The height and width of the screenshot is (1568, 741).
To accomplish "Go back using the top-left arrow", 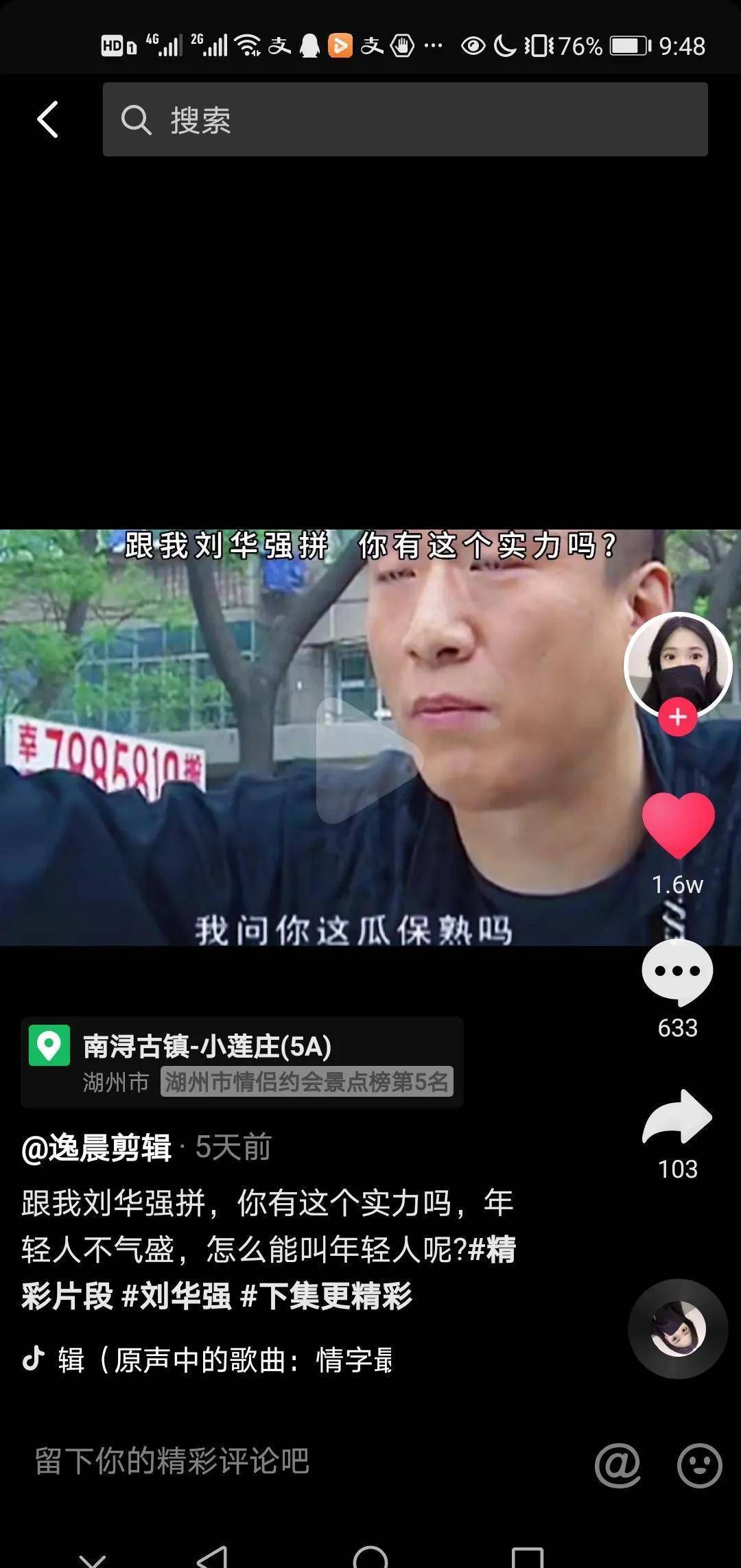I will [x=47, y=120].
